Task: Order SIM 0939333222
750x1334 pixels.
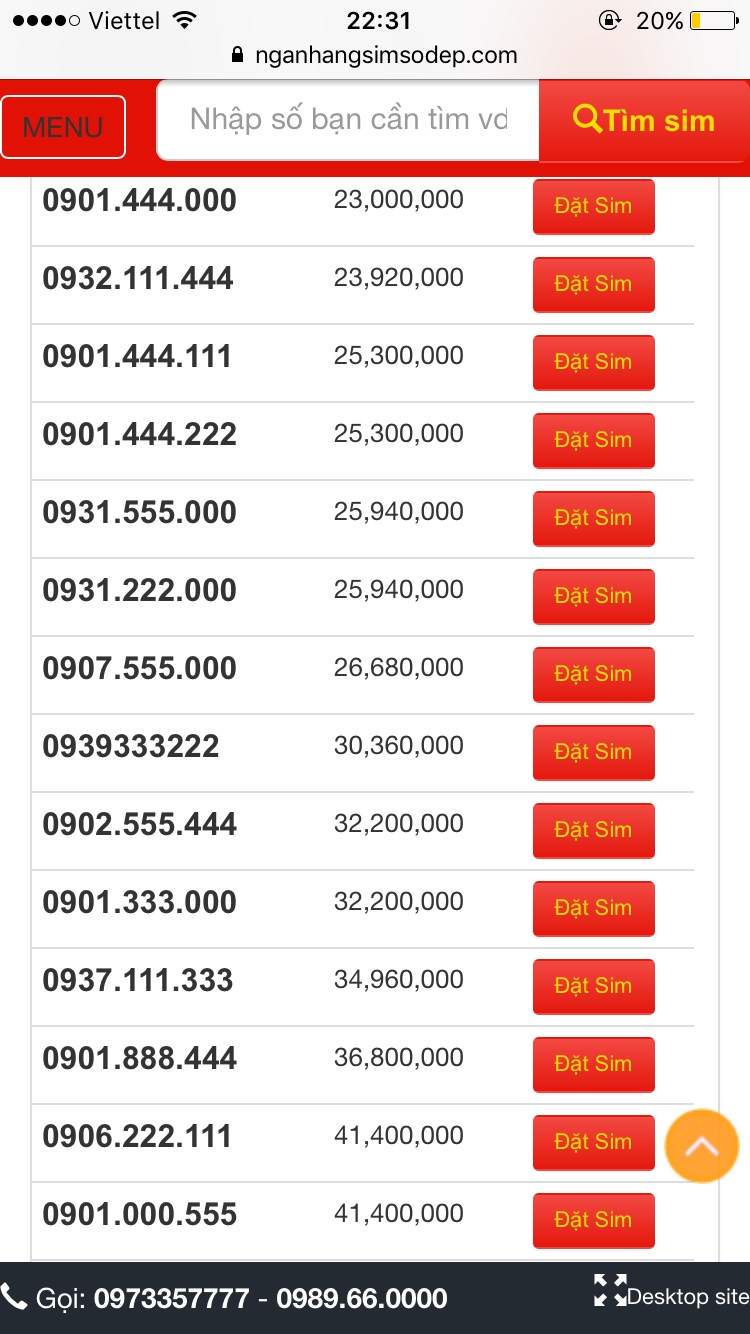Action: 593,752
